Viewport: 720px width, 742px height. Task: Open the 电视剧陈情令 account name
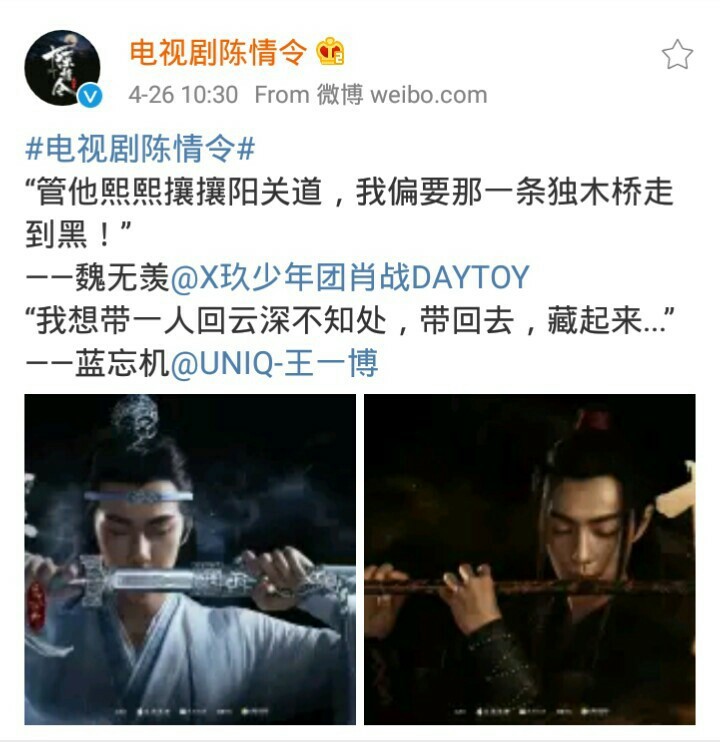coord(218,53)
